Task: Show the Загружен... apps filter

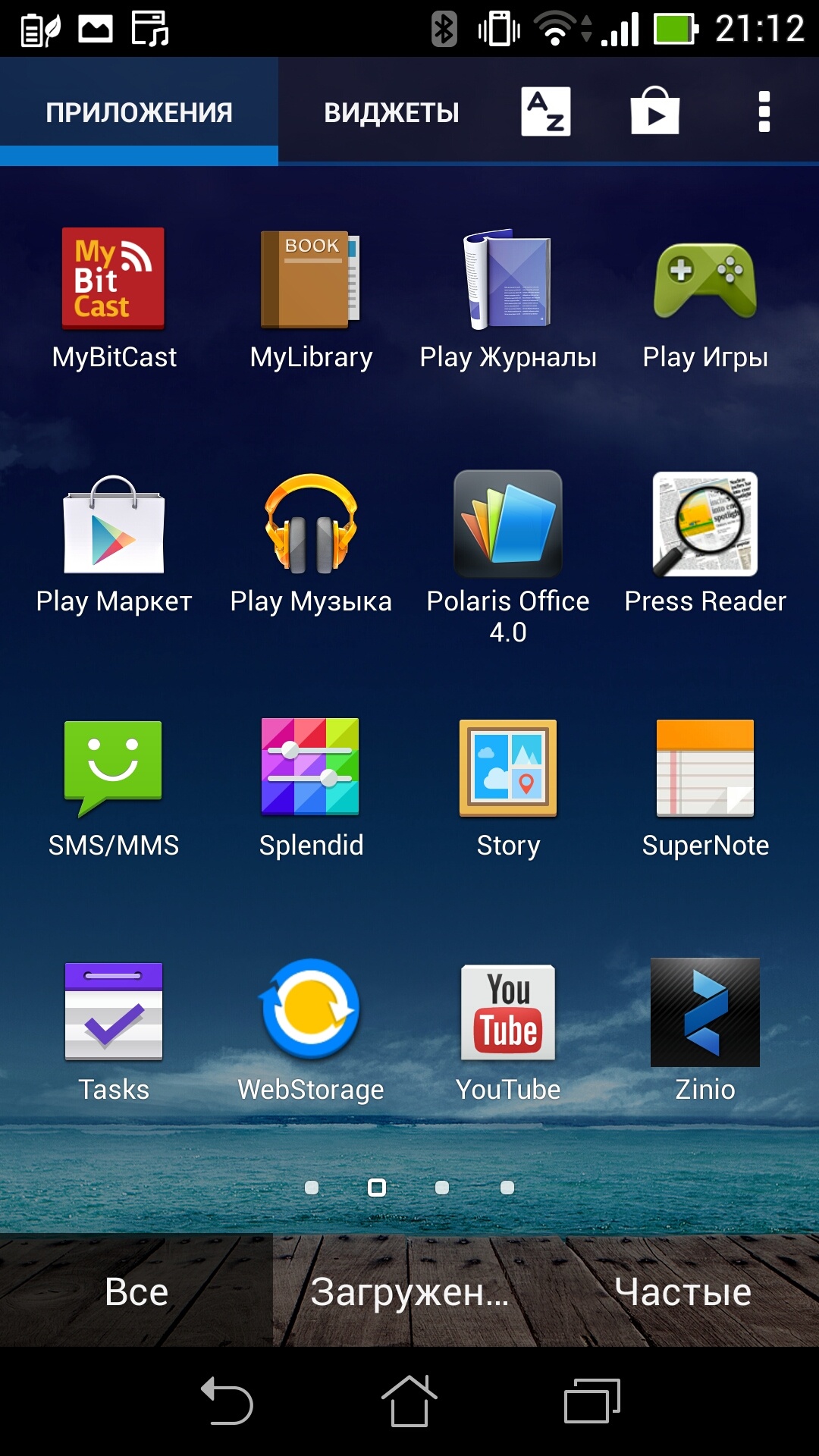Action: 409,1291
